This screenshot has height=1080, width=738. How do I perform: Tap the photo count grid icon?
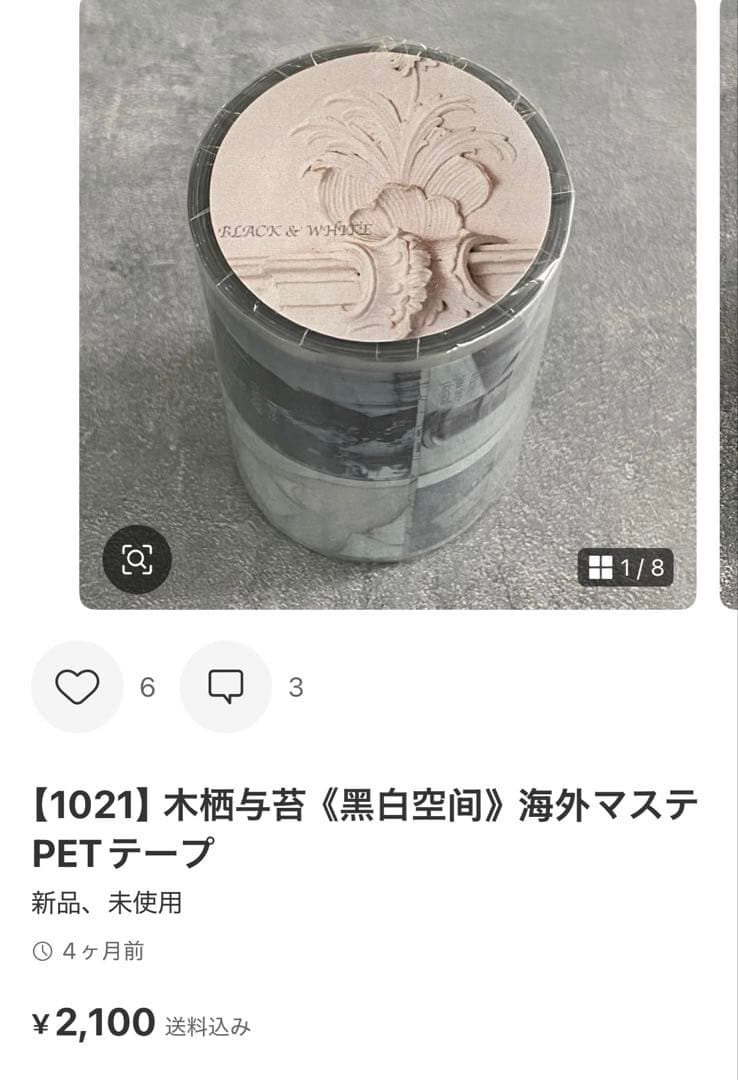(x=601, y=566)
